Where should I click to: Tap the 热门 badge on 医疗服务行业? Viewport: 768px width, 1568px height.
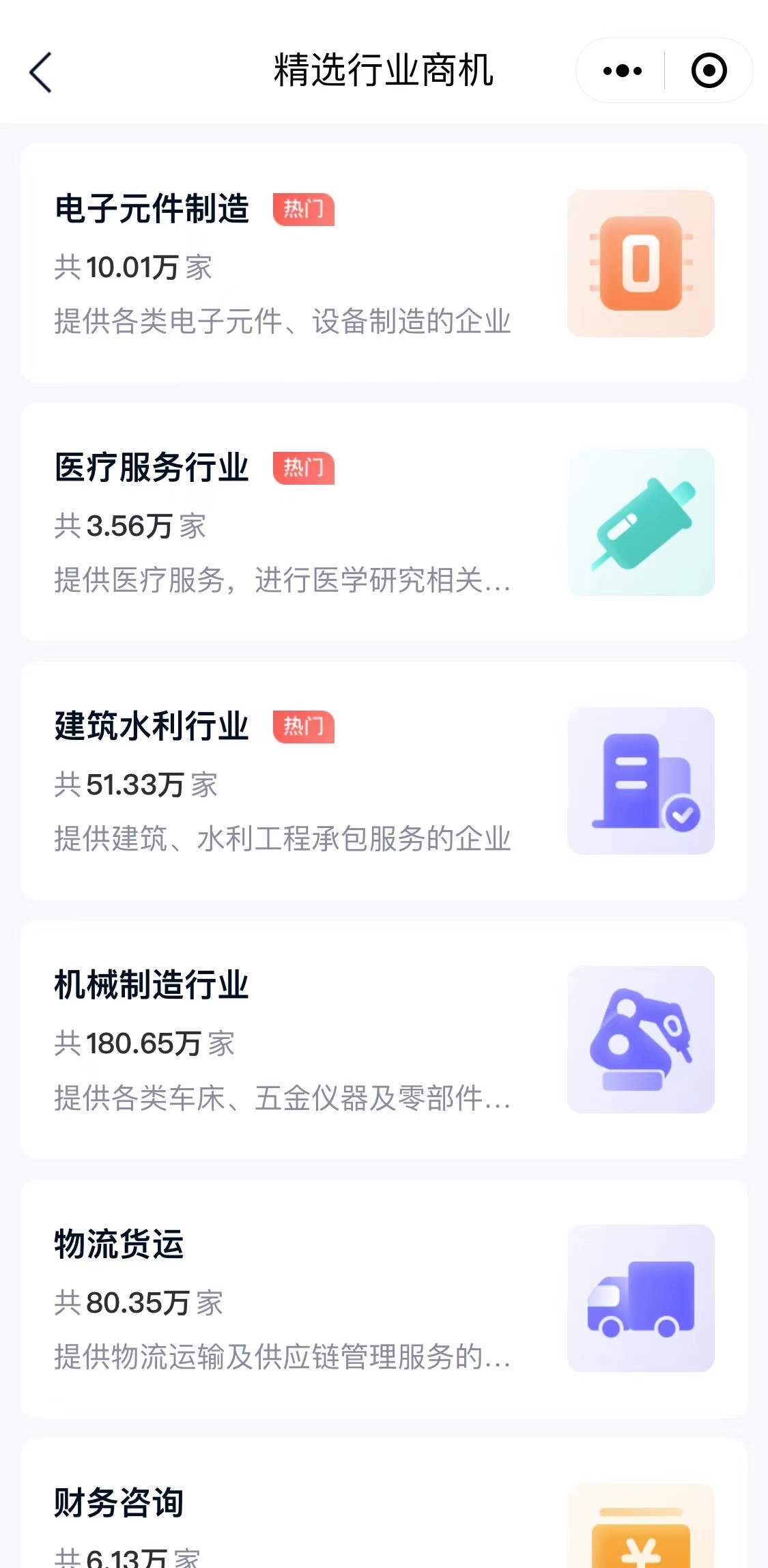(304, 470)
